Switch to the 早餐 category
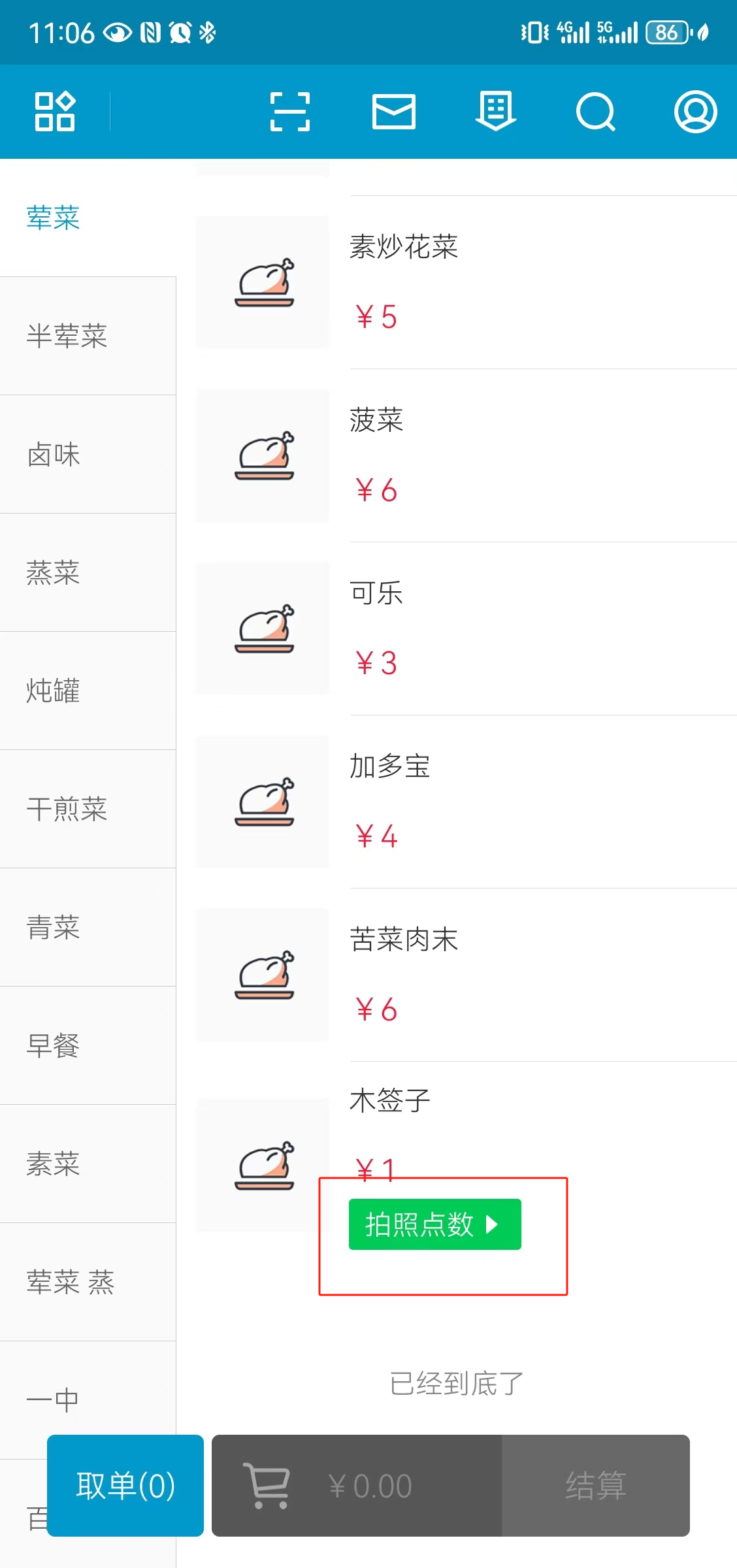 tap(88, 1045)
